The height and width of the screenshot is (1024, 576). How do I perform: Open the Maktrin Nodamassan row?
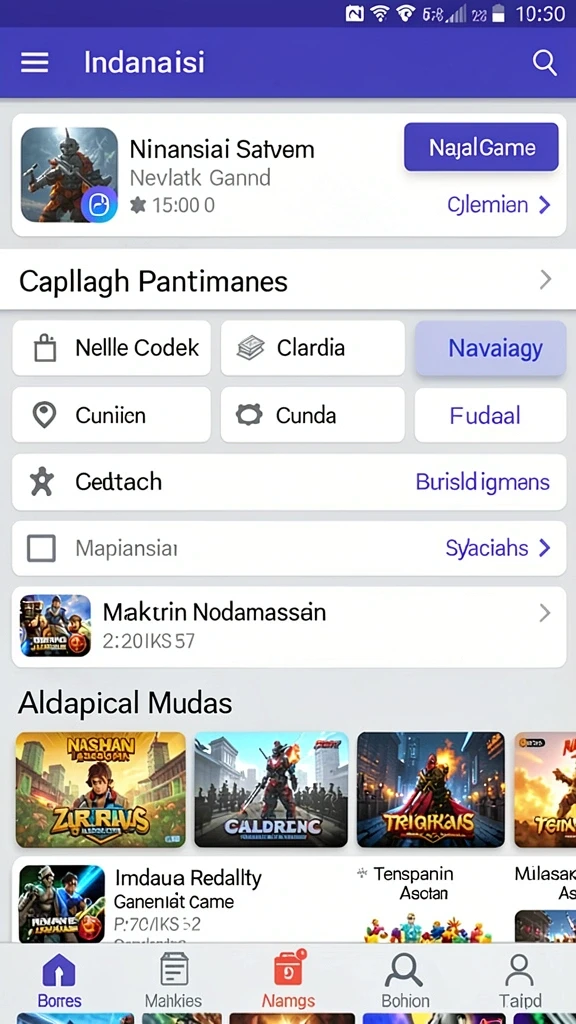(x=289, y=626)
